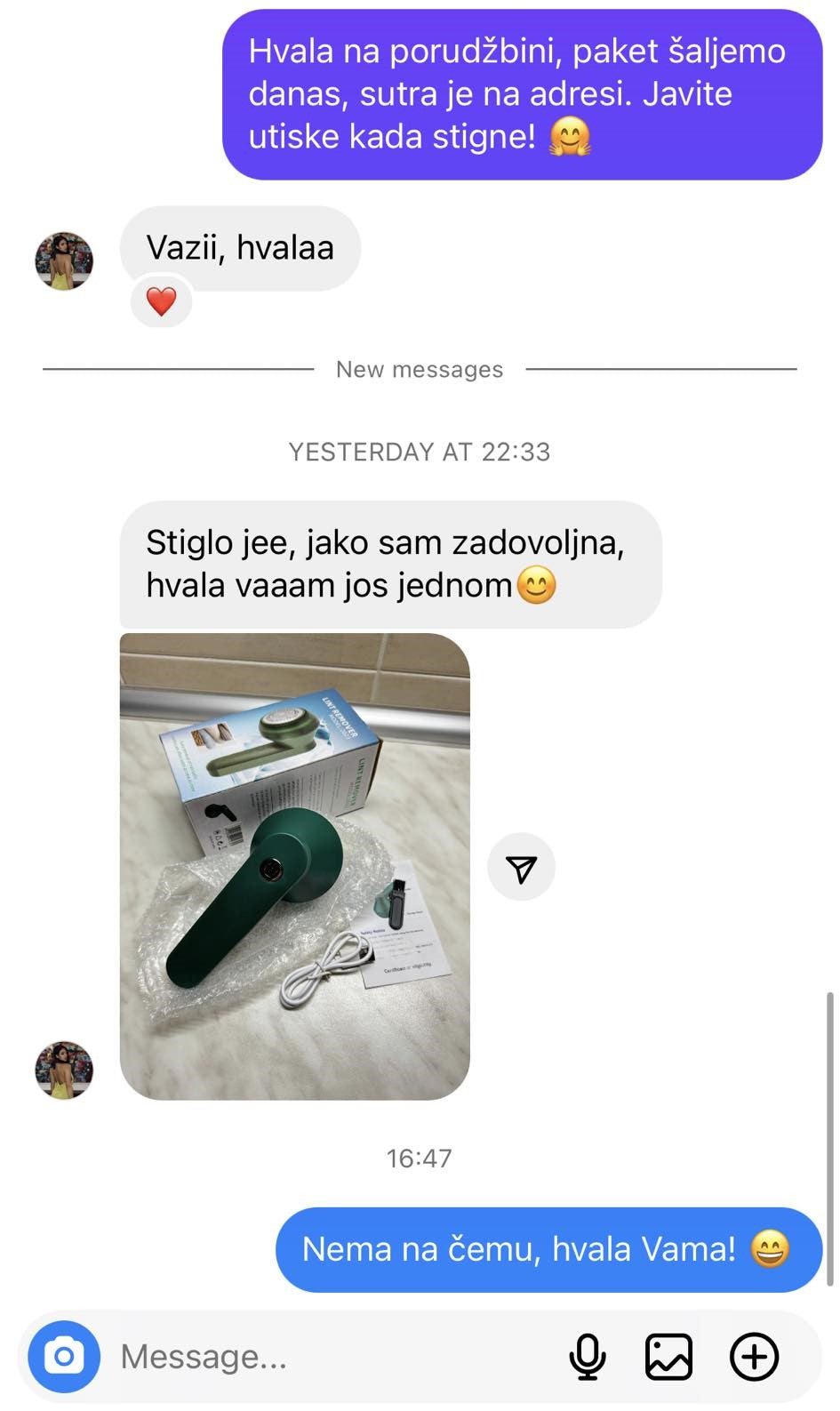Open the plus menu for more attachments

[x=754, y=1357]
